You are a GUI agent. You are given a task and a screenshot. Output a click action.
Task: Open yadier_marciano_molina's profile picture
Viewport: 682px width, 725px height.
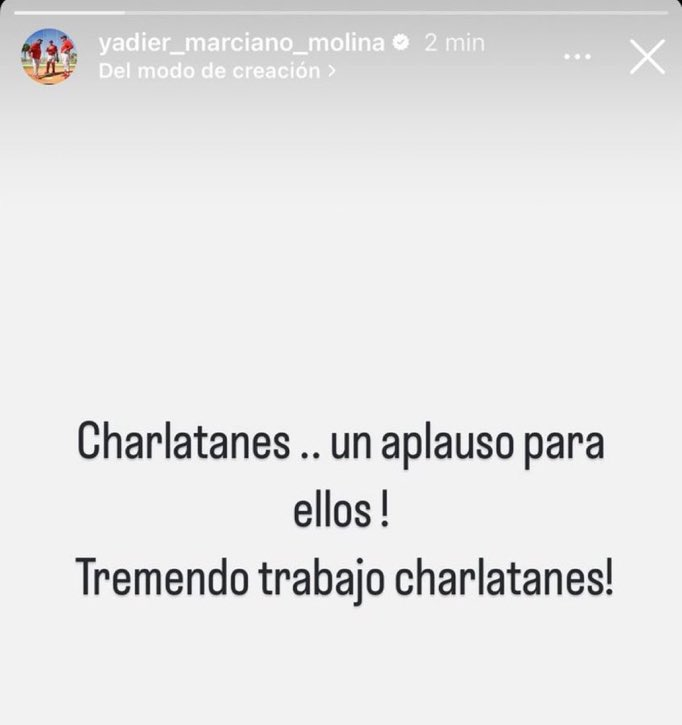point(48,57)
